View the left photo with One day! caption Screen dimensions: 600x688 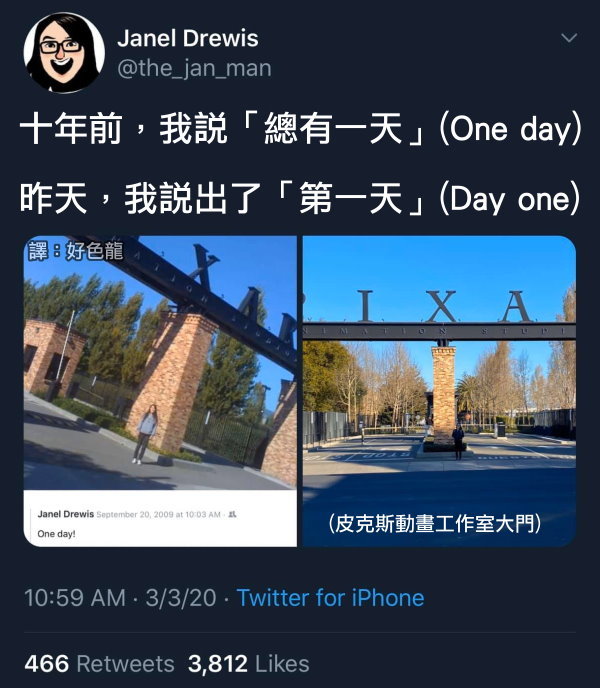tap(160, 390)
